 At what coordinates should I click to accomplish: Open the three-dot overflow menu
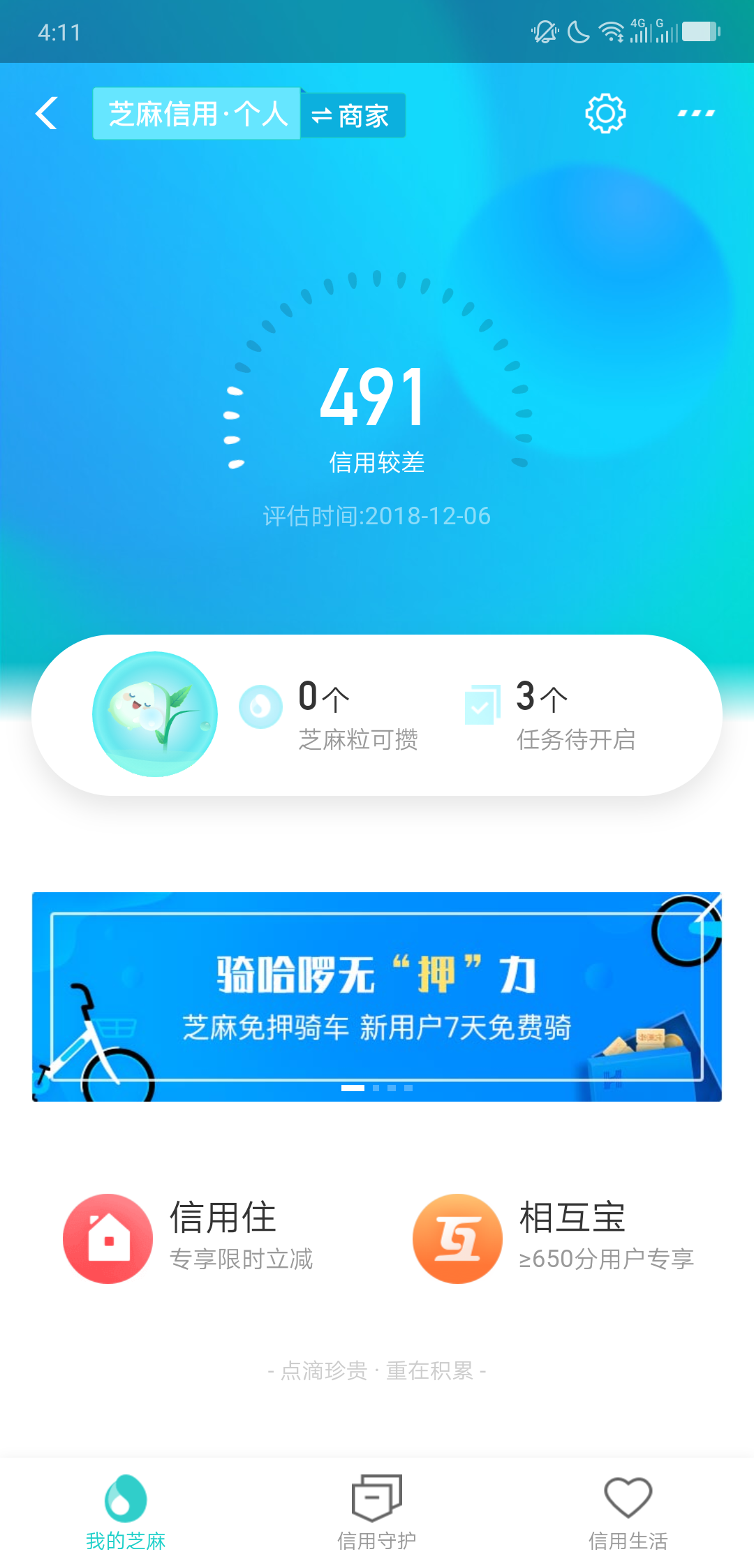pos(696,113)
